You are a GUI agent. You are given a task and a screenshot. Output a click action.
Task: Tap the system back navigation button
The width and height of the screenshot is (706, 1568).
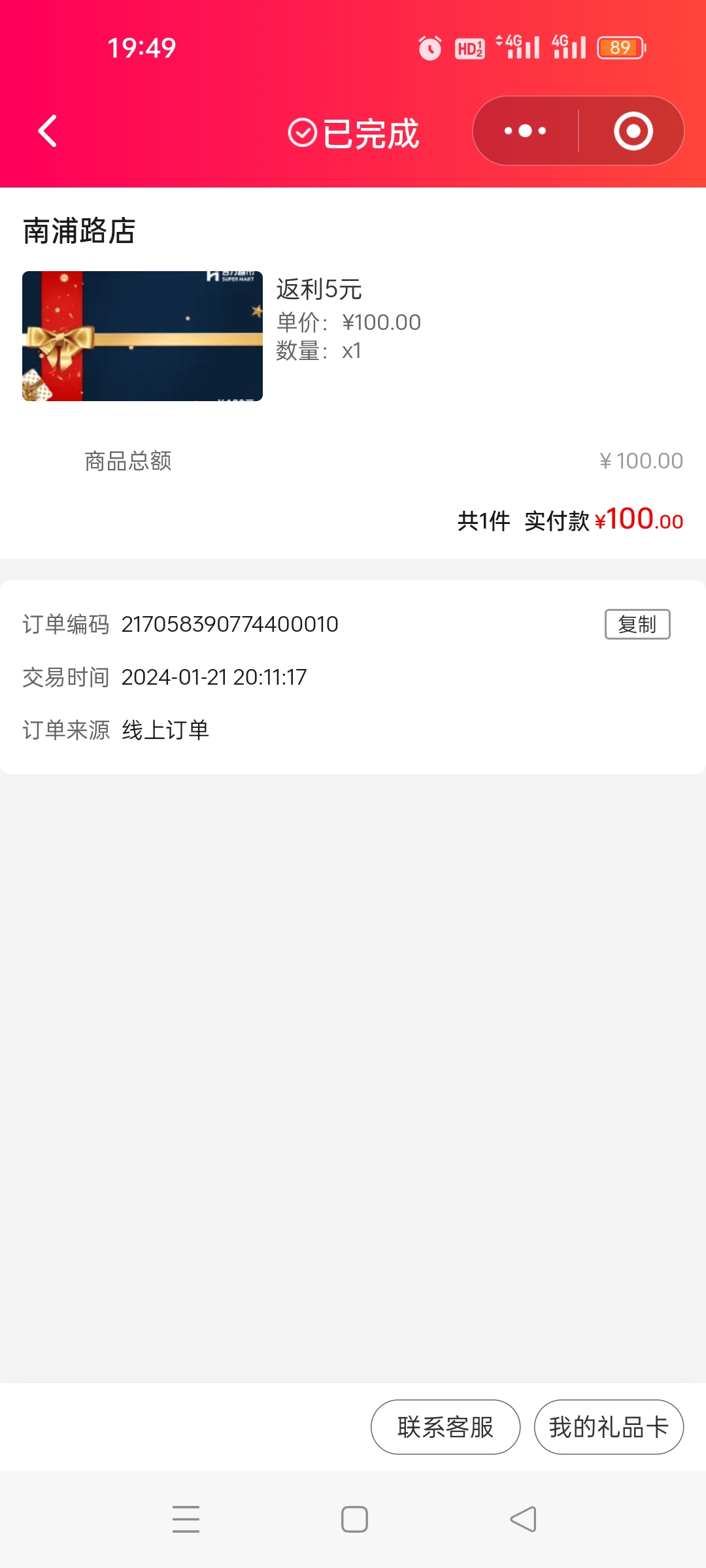pyautogui.click(x=524, y=1519)
